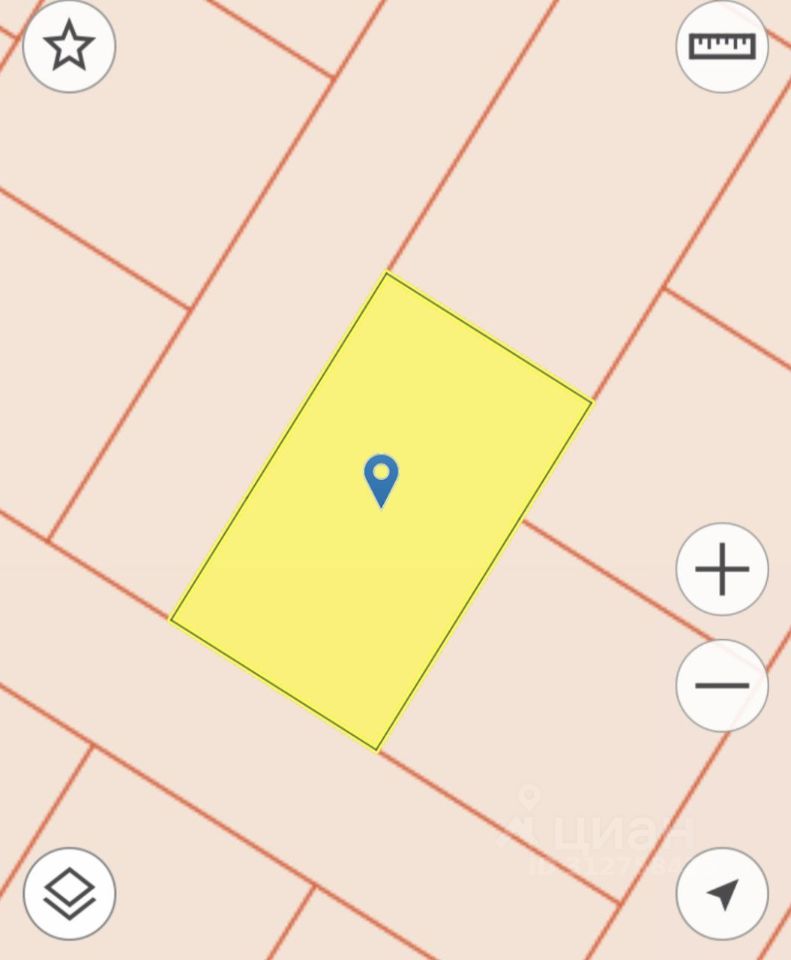Open the map layers selector
Screen dimensions: 791x960
click(69, 893)
